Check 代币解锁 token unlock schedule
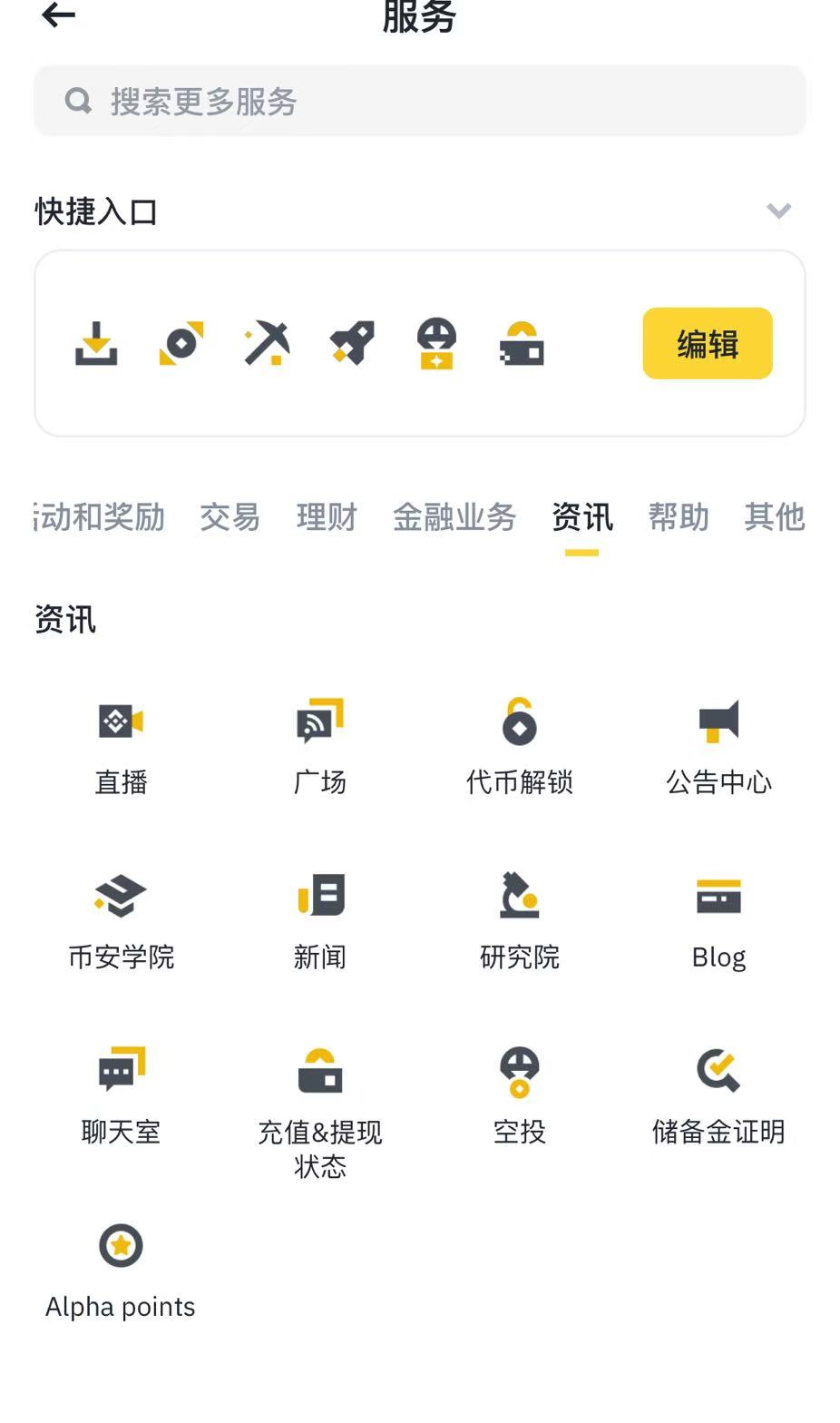840x1423 pixels. 520,744
